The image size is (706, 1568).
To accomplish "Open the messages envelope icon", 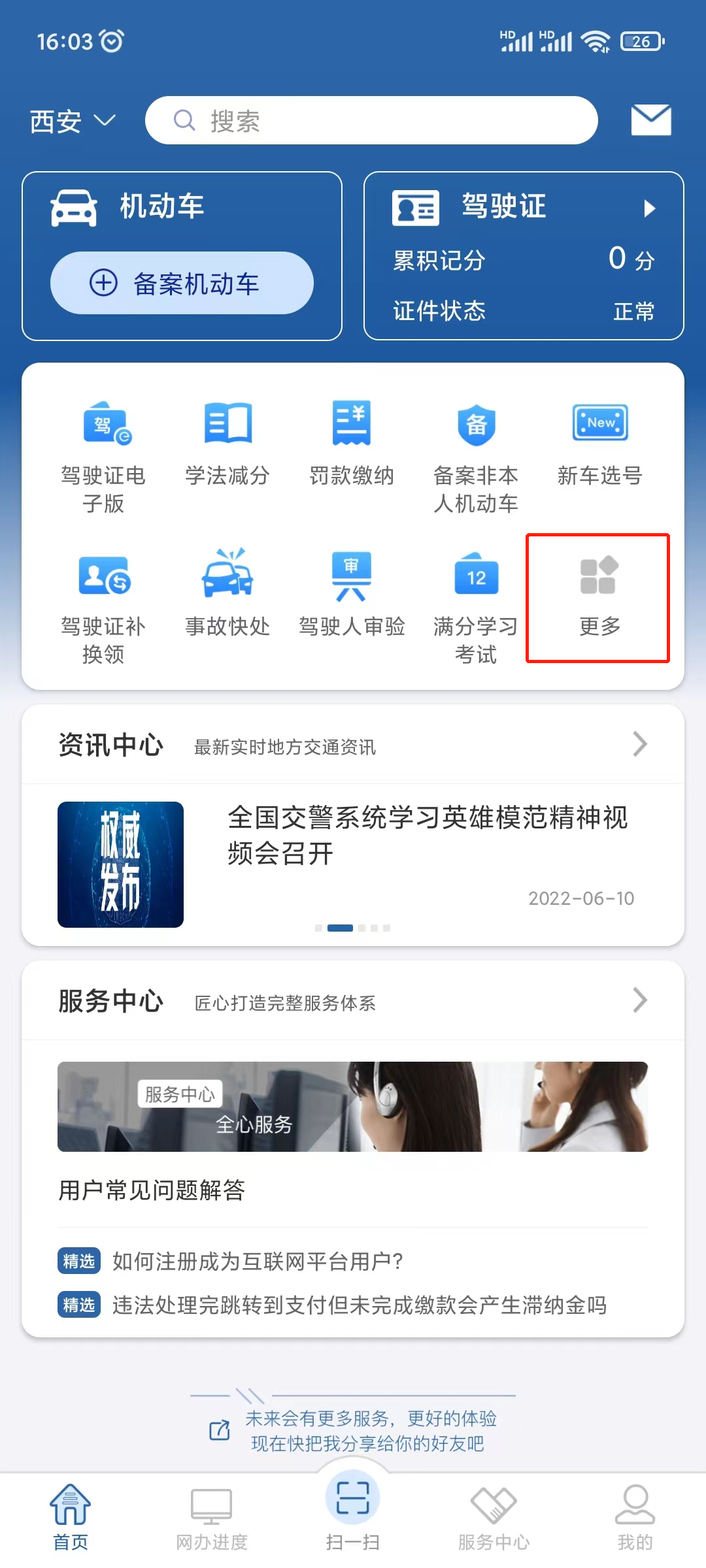I will [x=650, y=120].
